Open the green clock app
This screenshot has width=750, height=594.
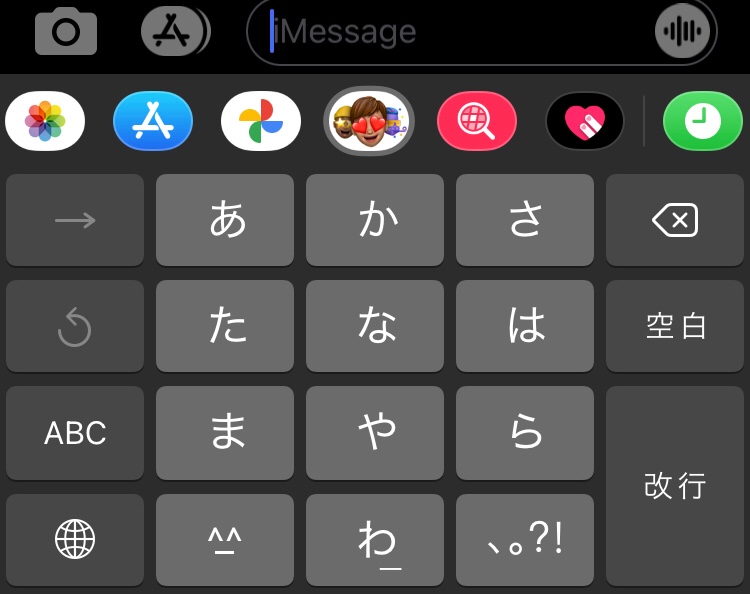[703, 121]
